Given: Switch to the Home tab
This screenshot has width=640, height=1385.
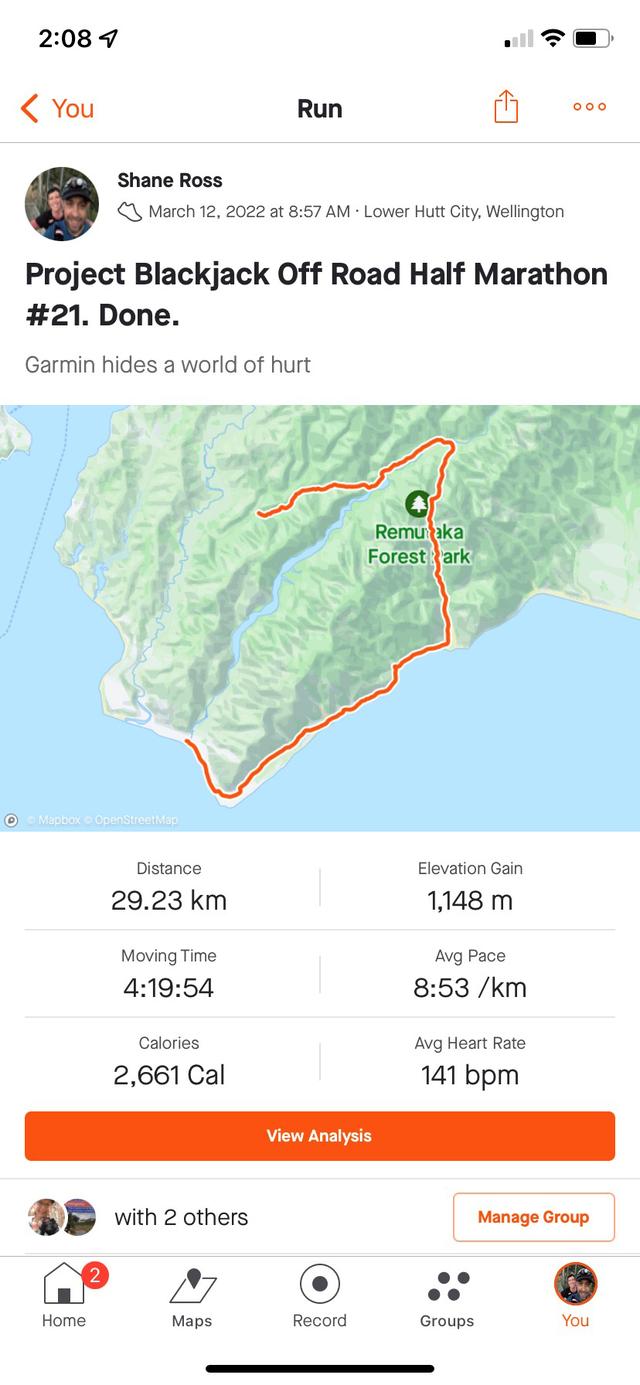Looking at the screenshot, I should (x=64, y=1294).
